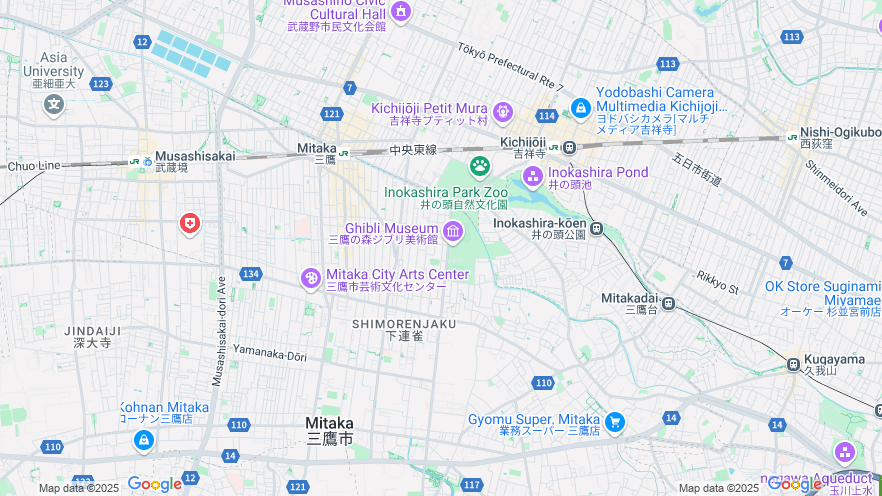Screen dimensions: 882x496
Task: Open the Mitaka City Arts Center marker
Action: pos(311,277)
